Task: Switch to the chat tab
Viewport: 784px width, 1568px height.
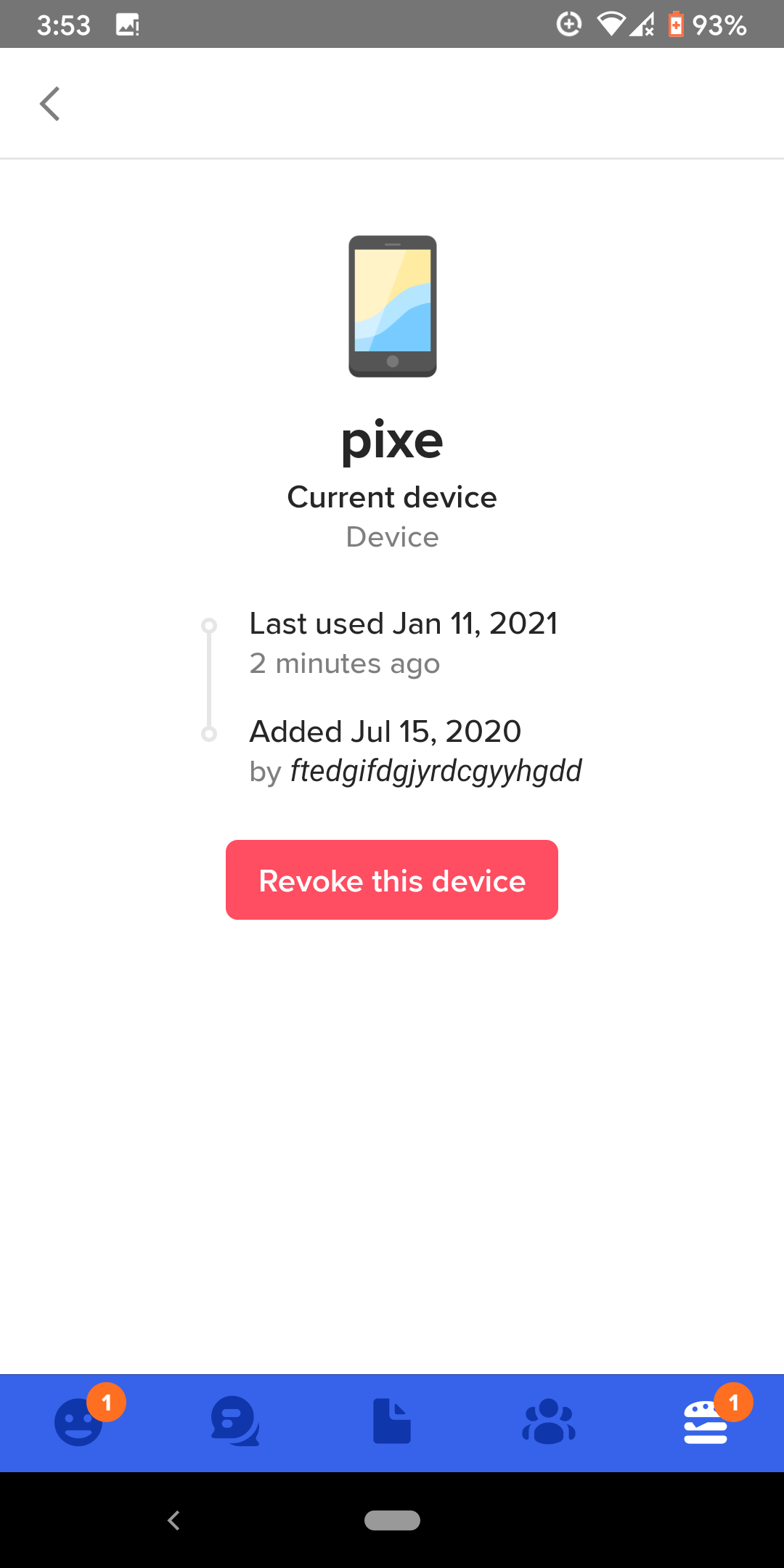Action: (x=235, y=1422)
